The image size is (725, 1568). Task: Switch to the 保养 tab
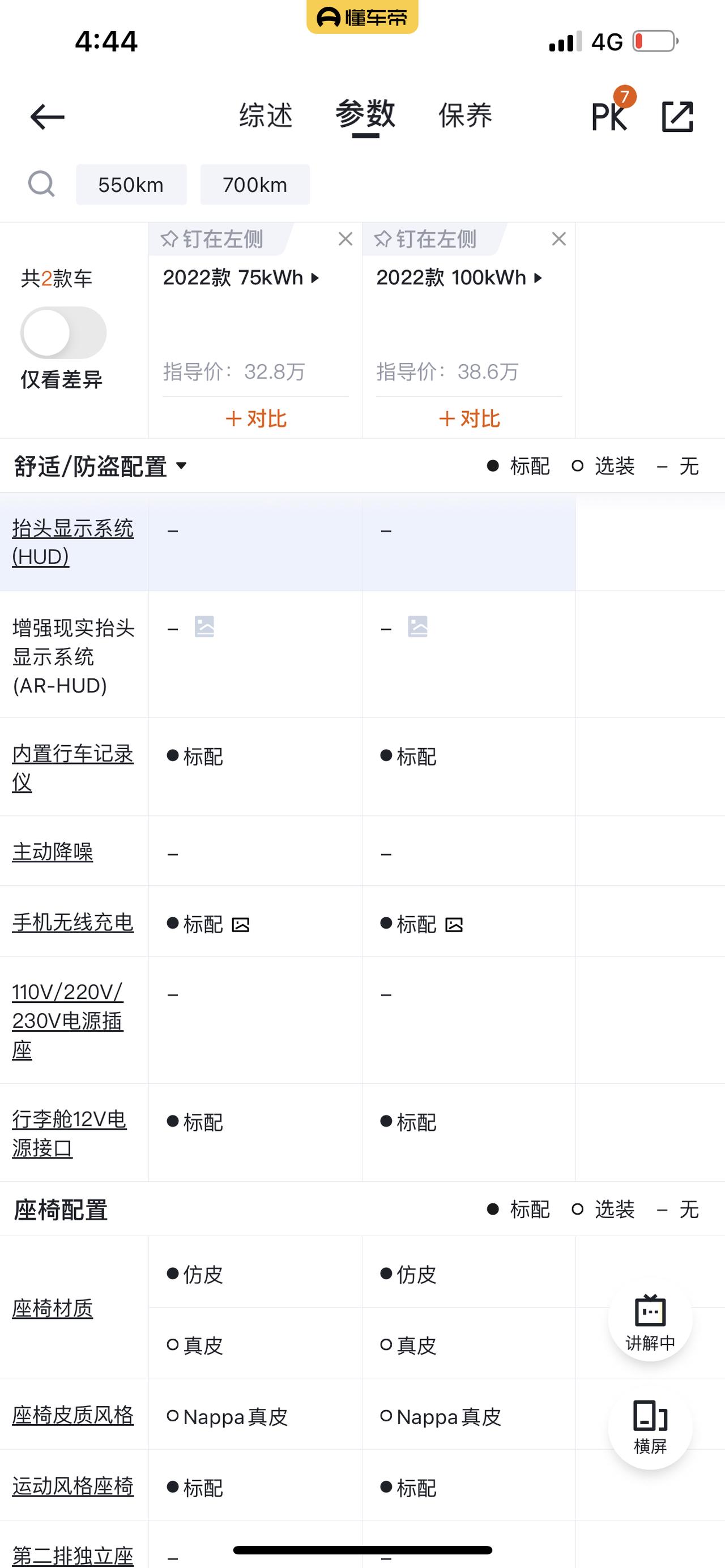(465, 115)
